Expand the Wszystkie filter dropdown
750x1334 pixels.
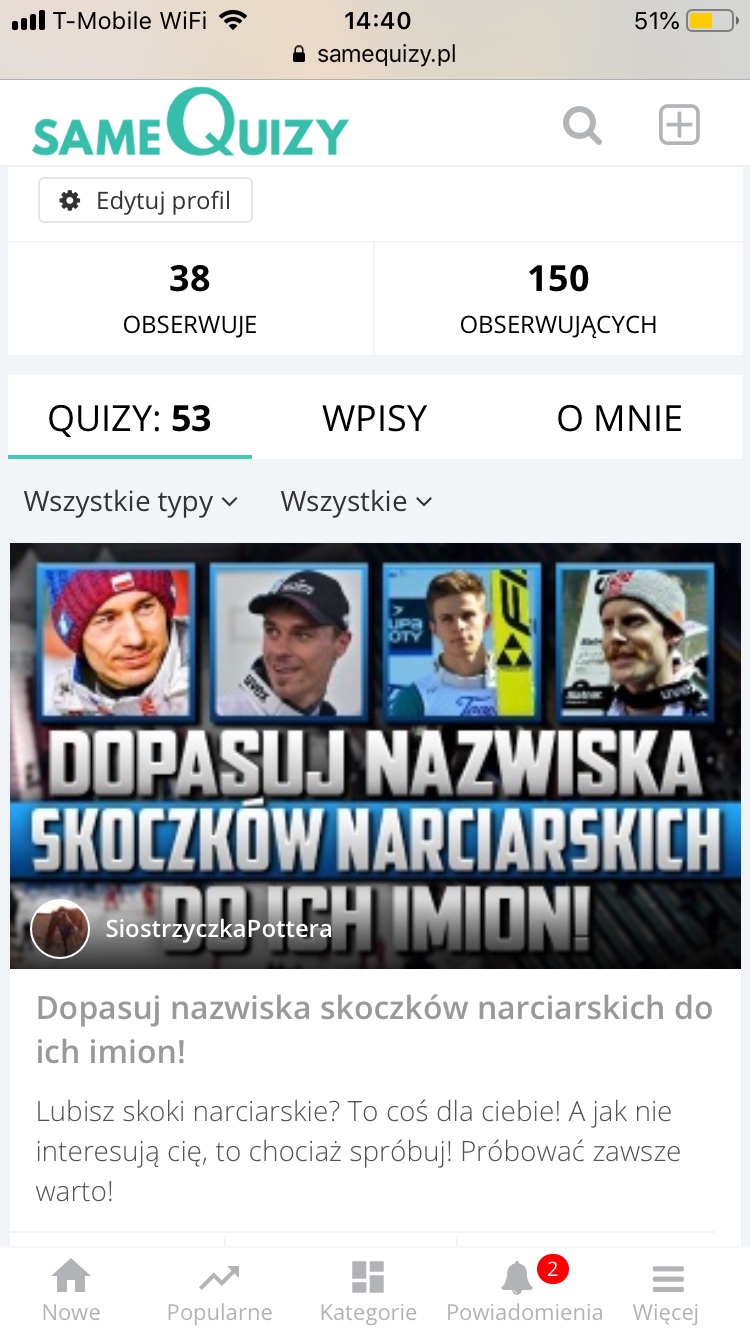[x=356, y=501]
